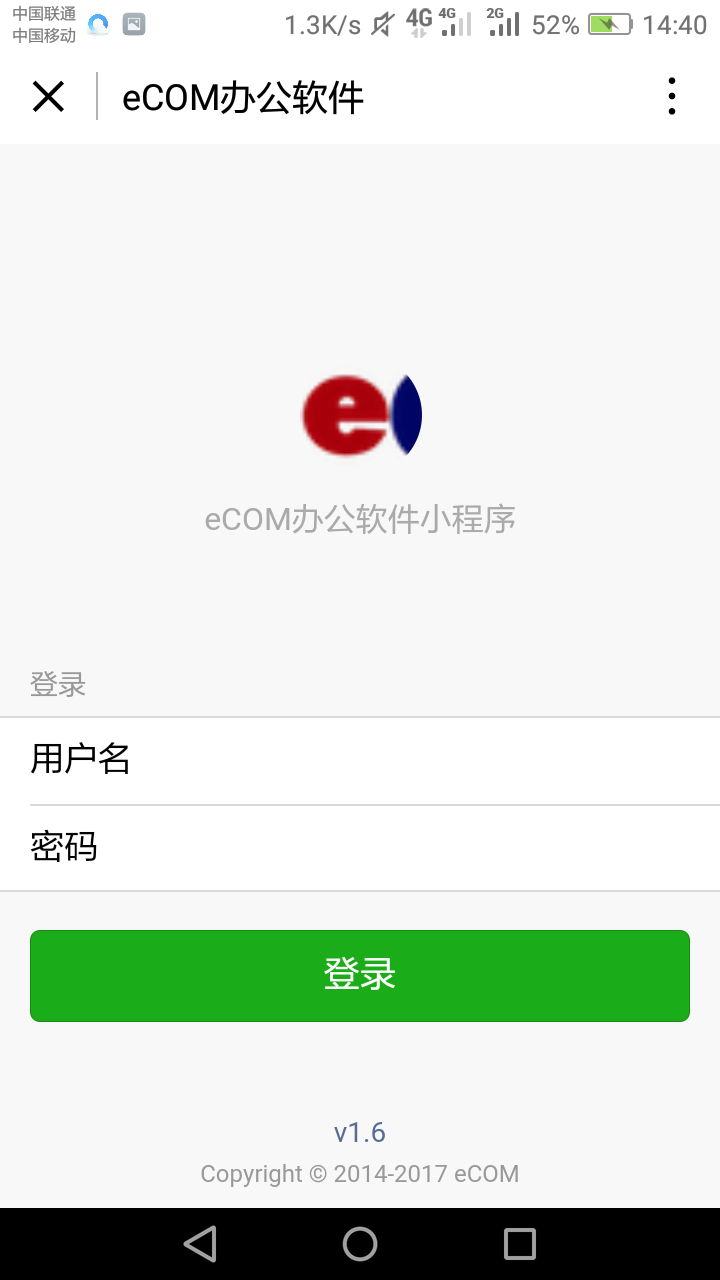This screenshot has height=1280, width=720.
Task: Close the eCOM mini program page
Action: [48, 97]
